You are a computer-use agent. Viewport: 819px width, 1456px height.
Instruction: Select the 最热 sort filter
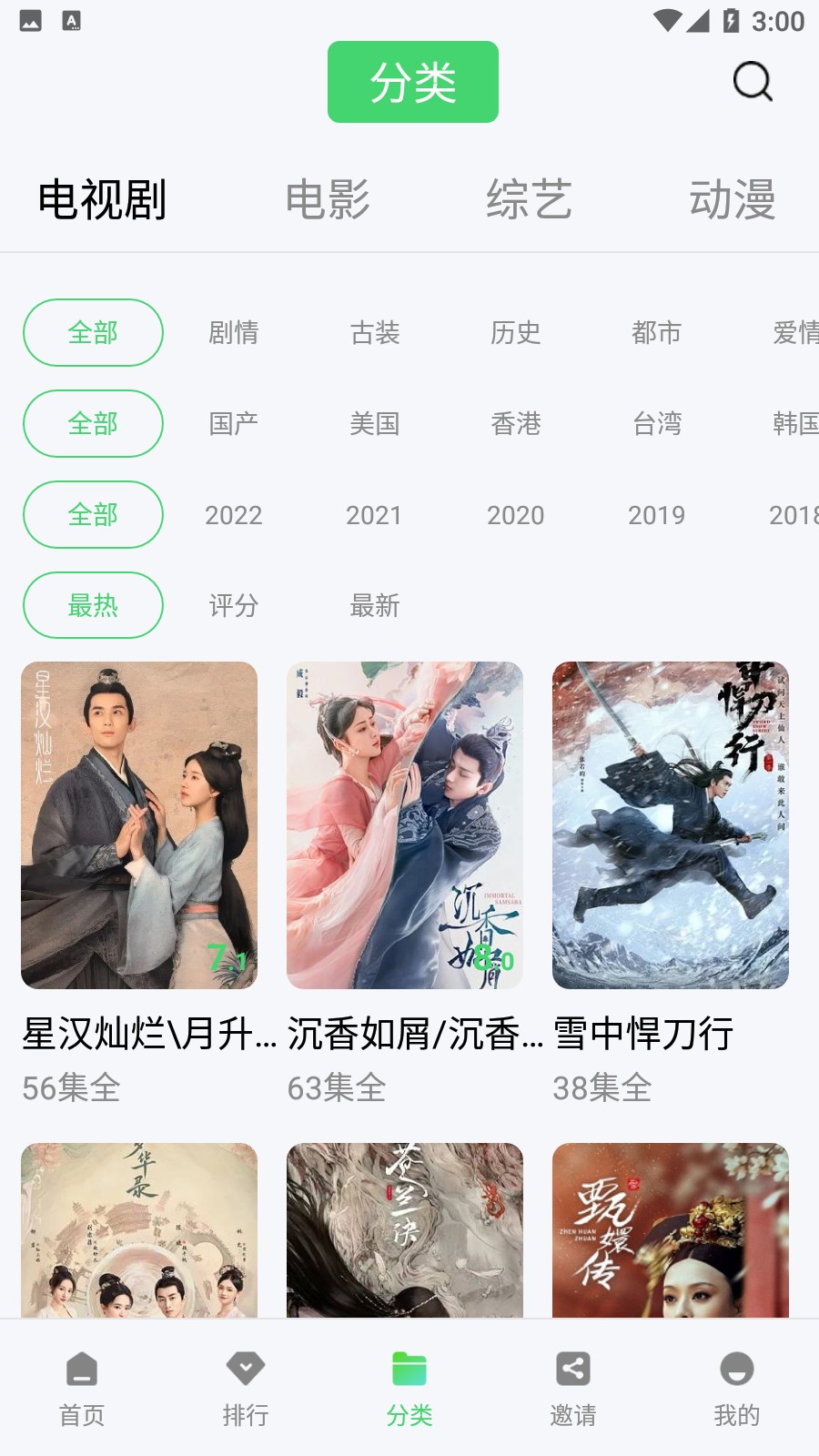coord(93,605)
